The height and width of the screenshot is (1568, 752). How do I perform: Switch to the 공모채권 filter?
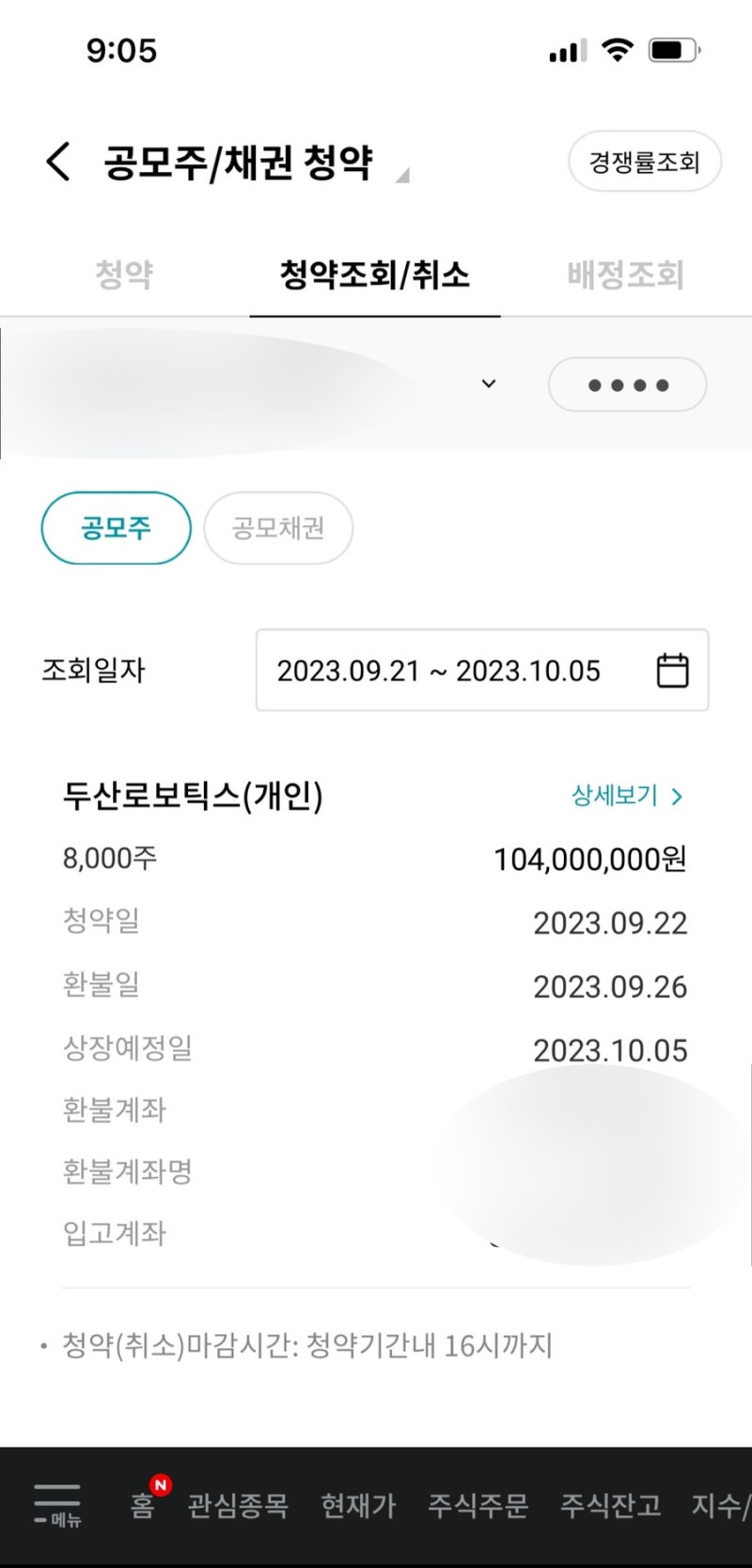pyautogui.click(x=278, y=528)
